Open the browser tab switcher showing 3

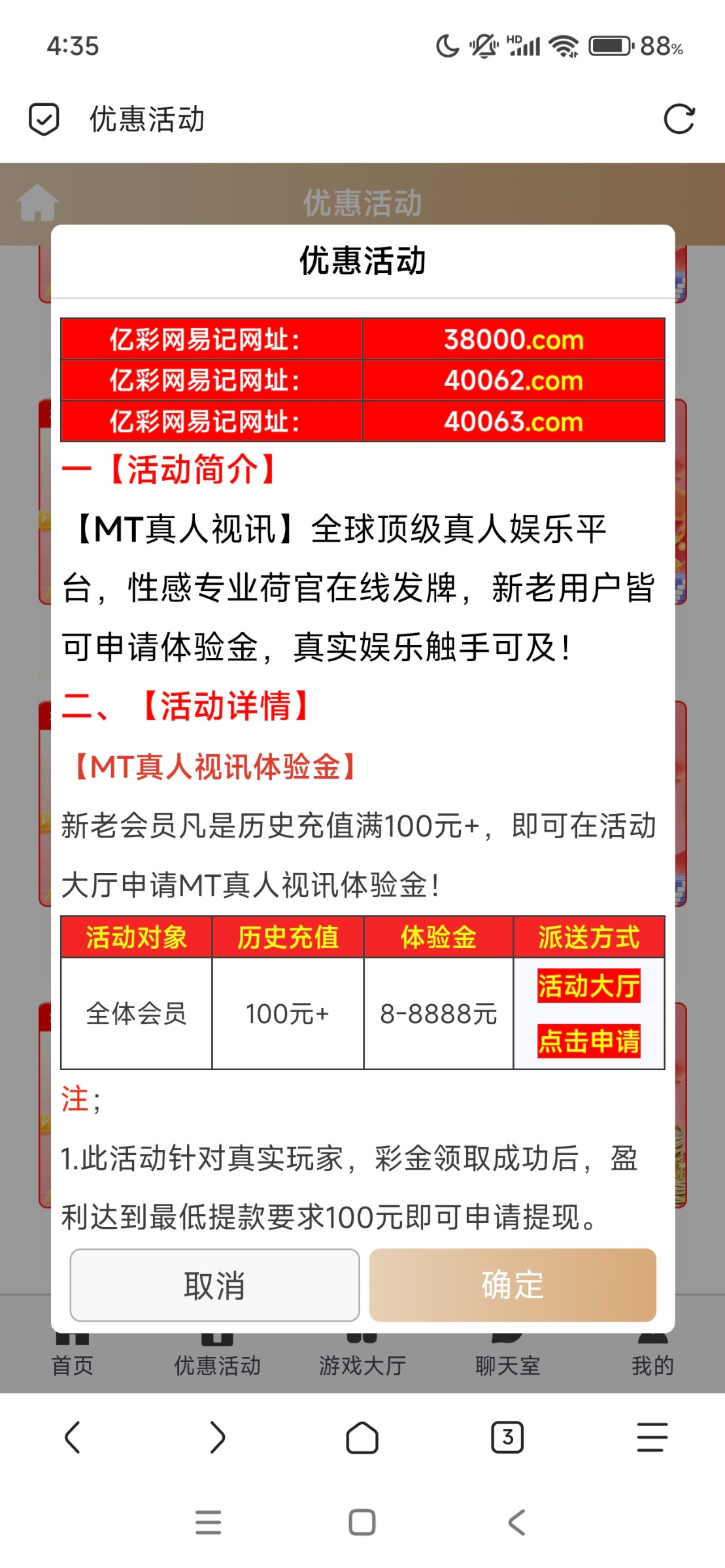pos(507,1437)
